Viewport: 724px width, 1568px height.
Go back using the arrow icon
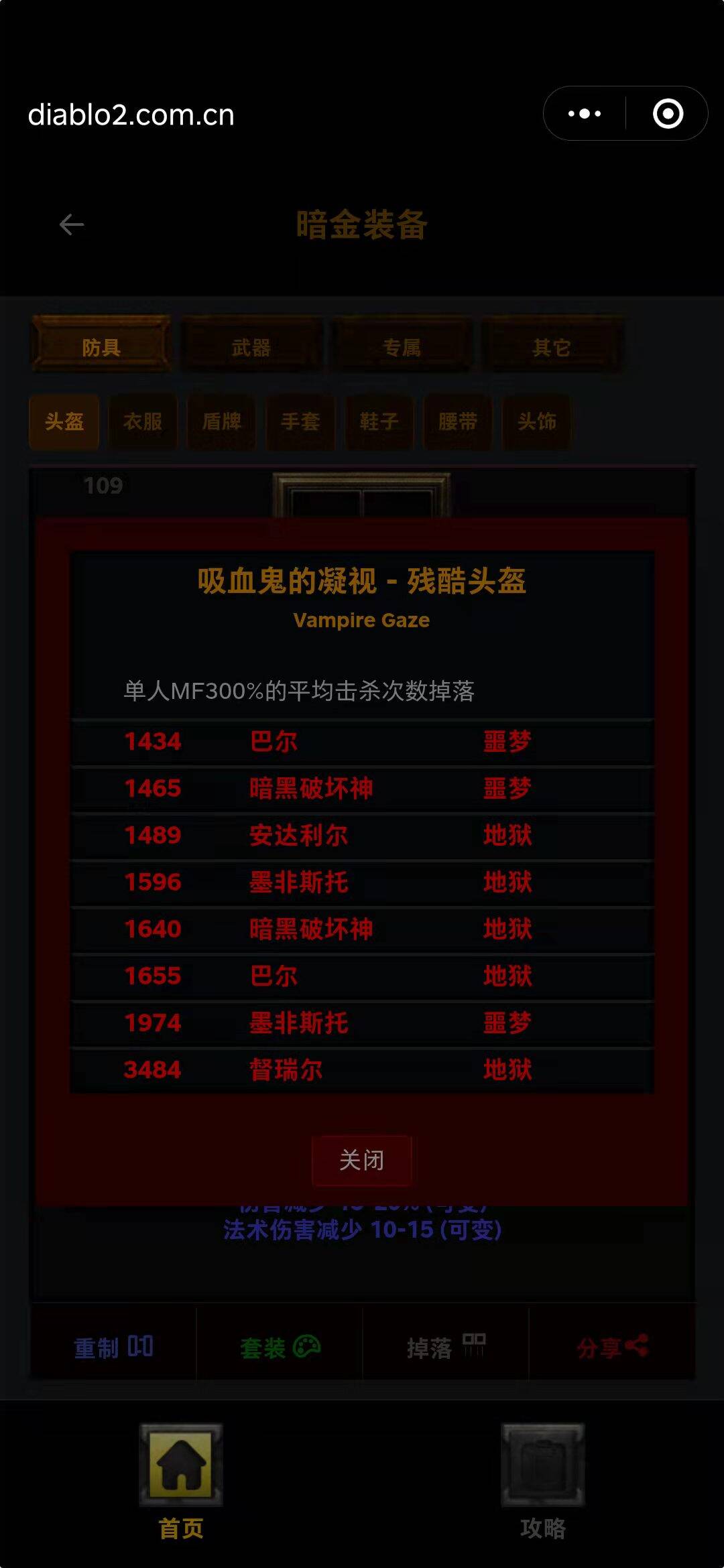(x=72, y=224)
